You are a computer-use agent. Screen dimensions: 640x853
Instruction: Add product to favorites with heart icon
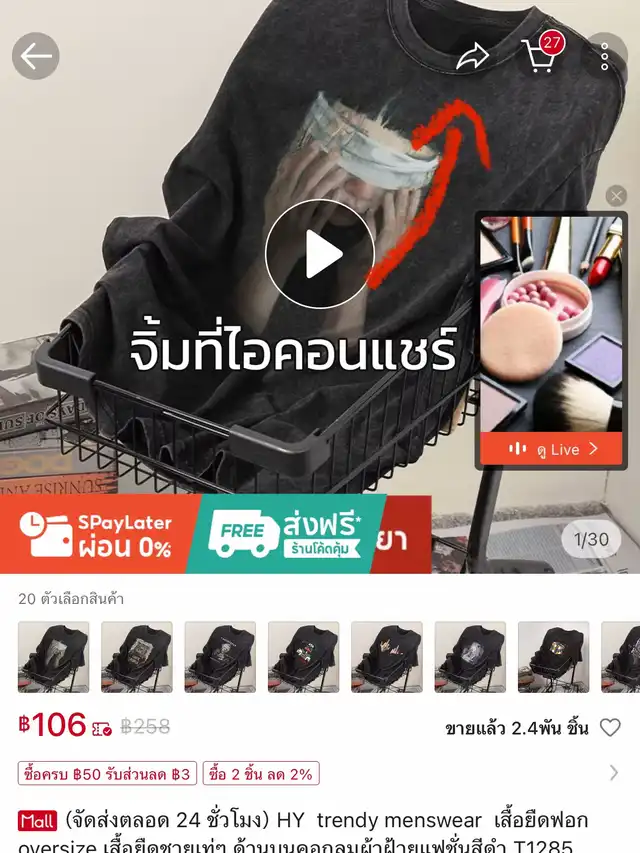[x=610, y=727]
